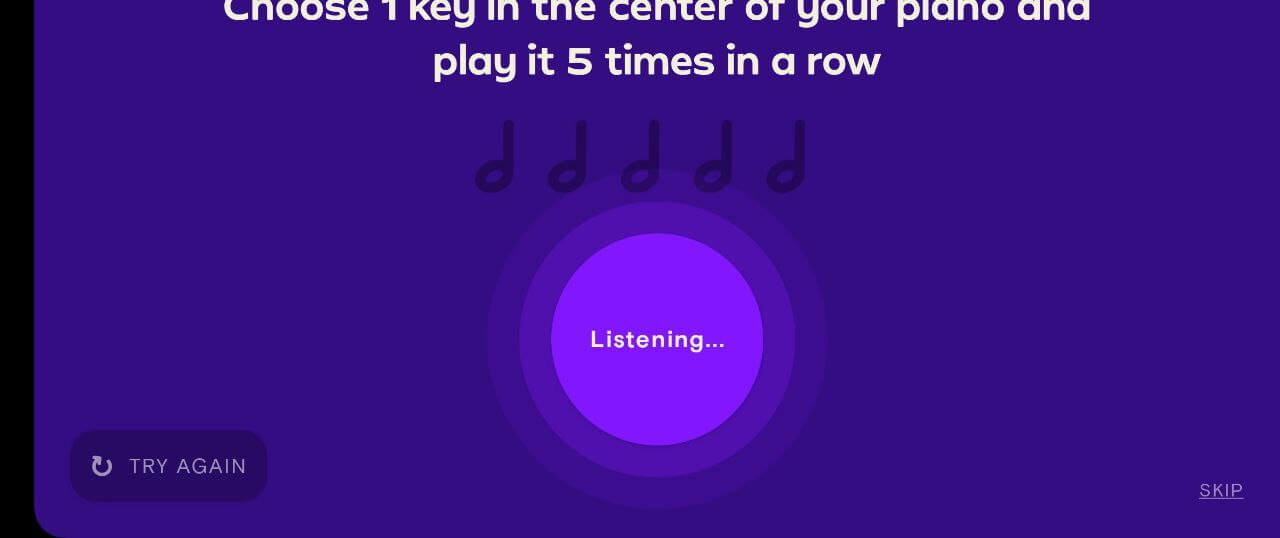Tap the Try Again button
Screen dimensions: 1280x538
tap(168, 466)
